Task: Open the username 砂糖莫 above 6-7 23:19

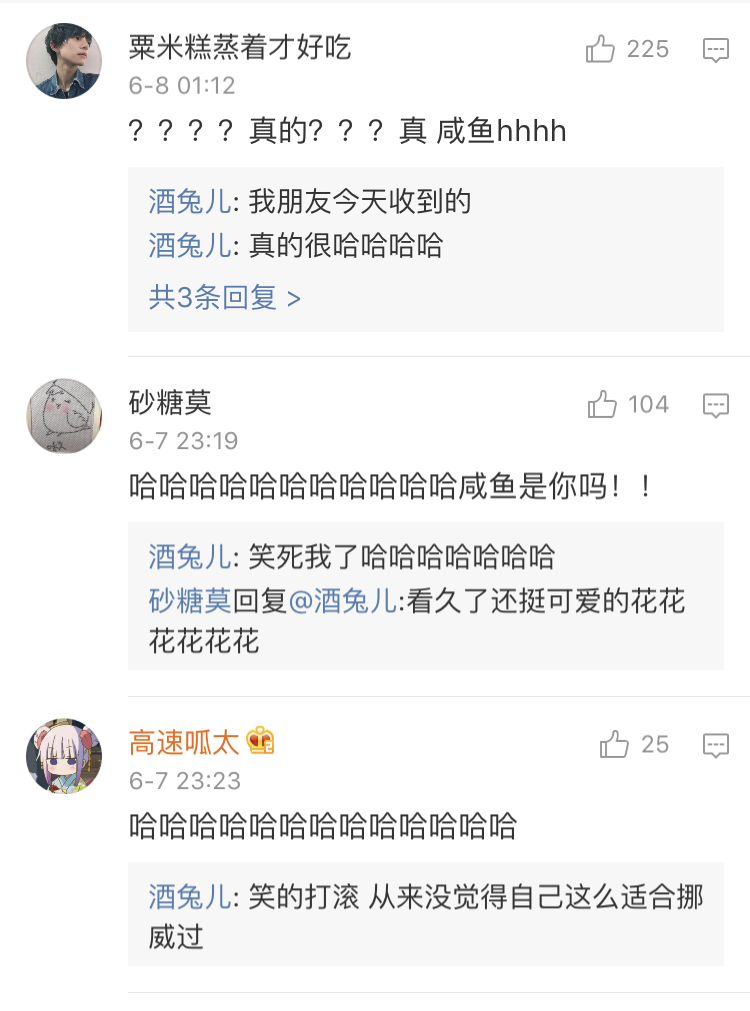Action: 170,403
